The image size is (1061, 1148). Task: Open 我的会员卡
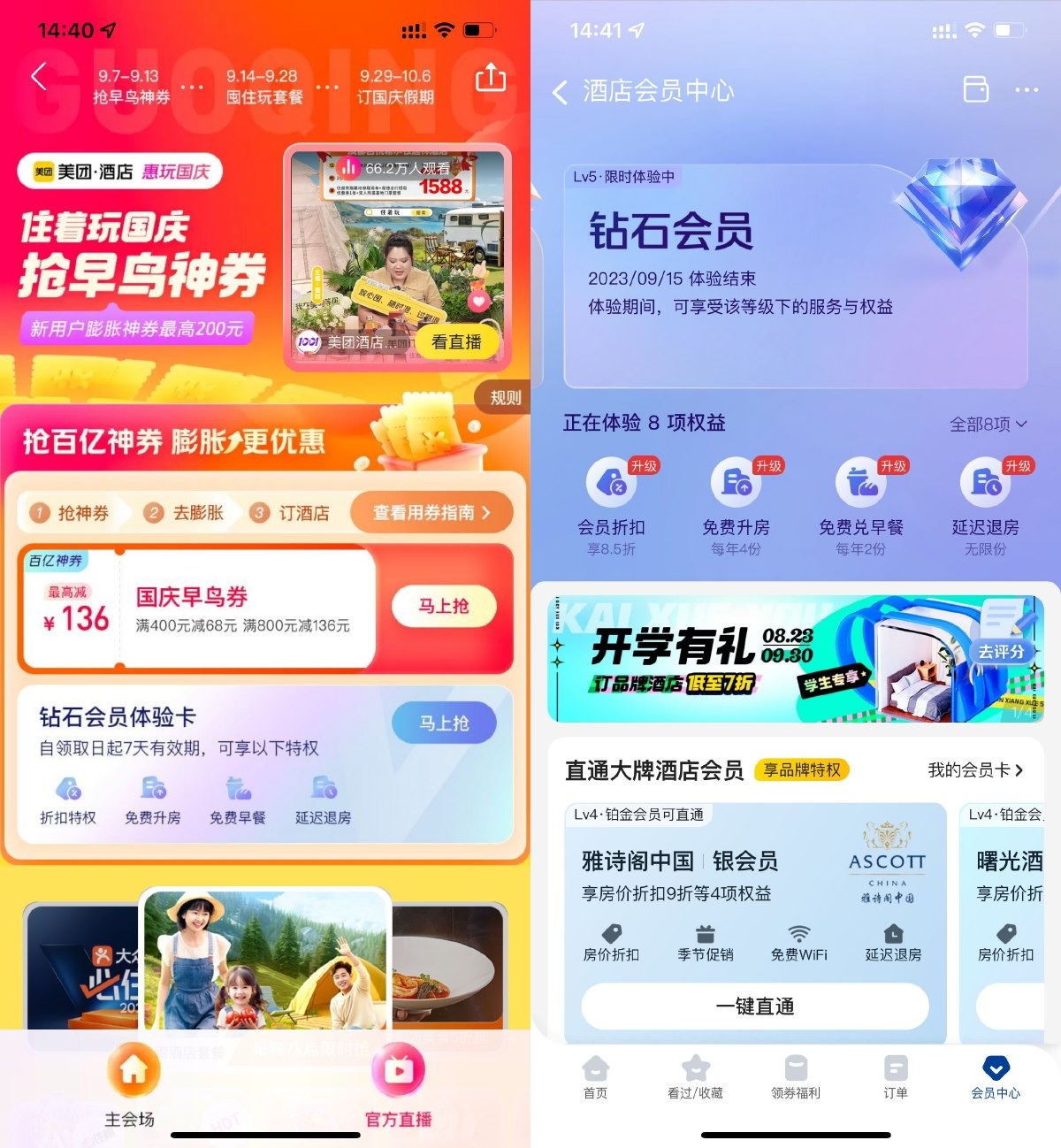[x=974, y=770]
